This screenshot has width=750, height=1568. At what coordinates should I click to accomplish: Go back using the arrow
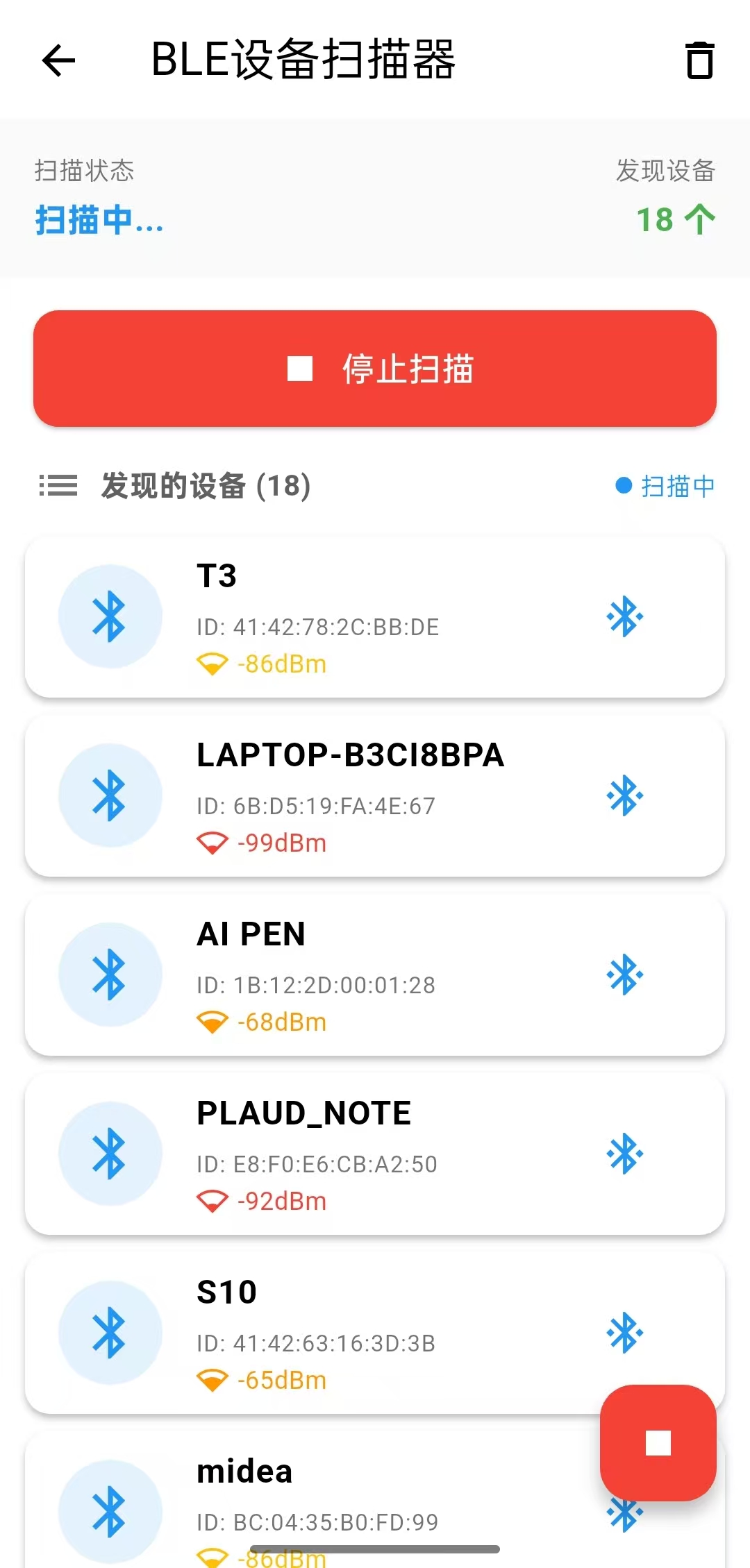coord(59,60)
